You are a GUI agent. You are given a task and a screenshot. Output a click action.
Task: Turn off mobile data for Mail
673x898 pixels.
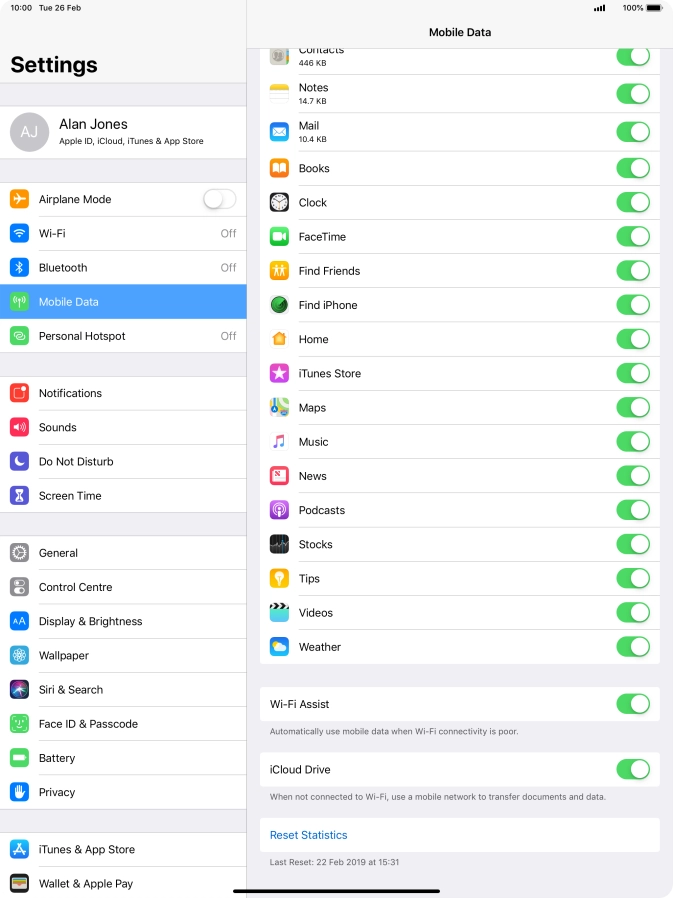click(x=632, y=132)
